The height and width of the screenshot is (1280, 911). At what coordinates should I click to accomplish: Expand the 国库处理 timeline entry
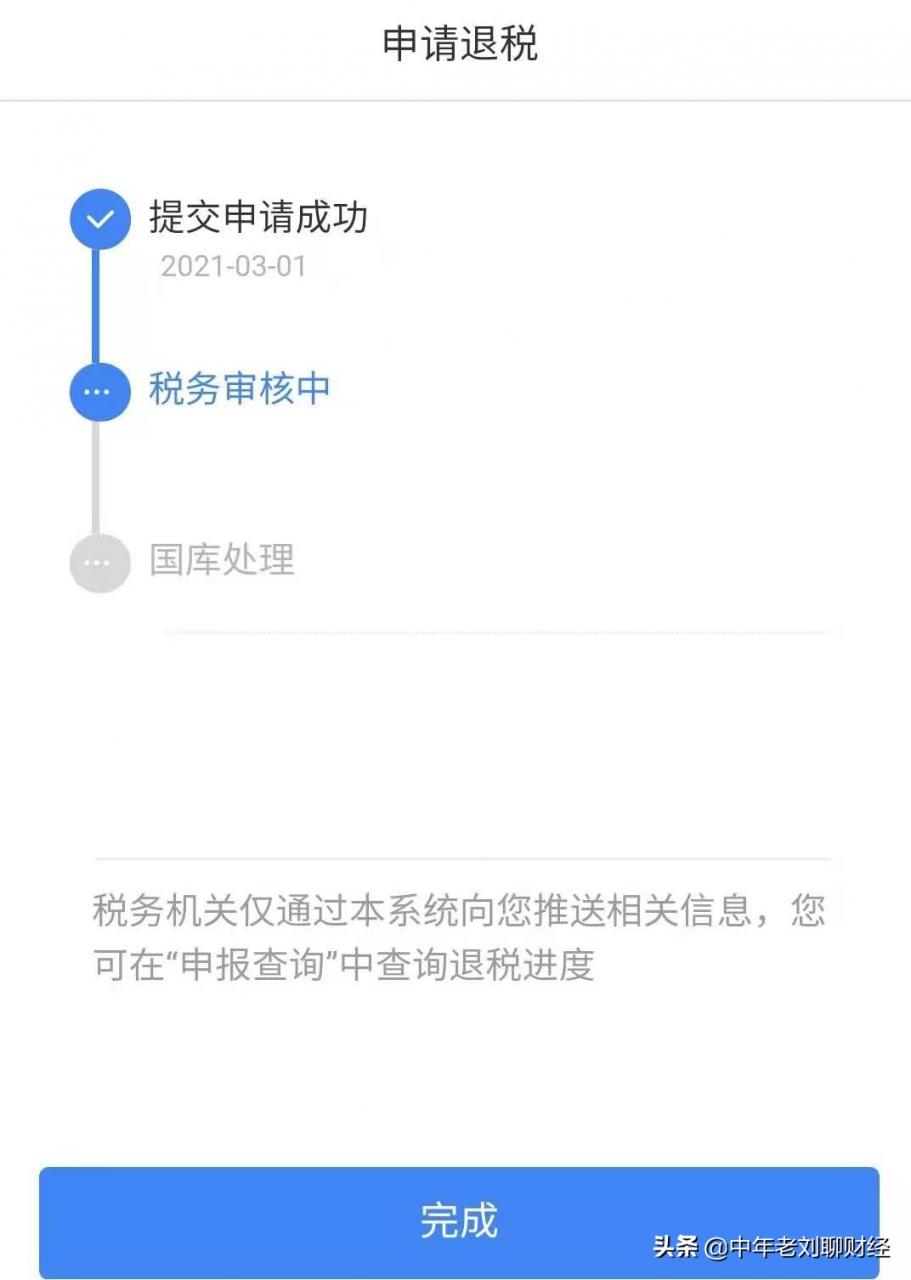pos(224,562)
